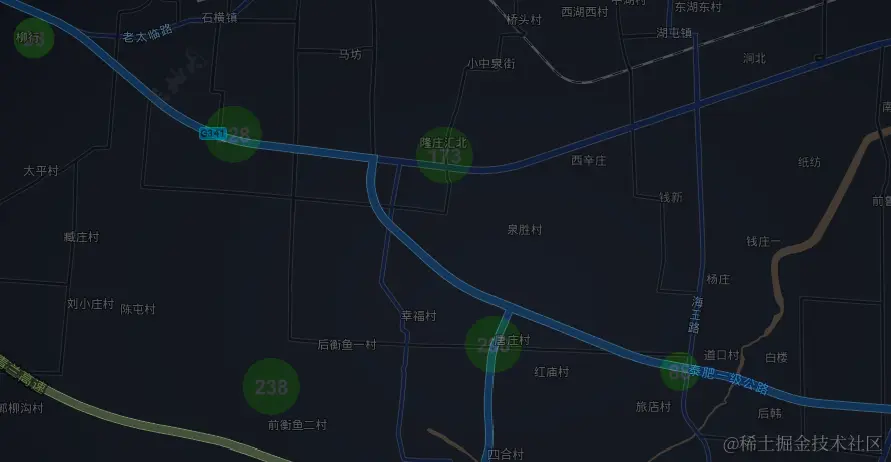This screenshot has height=462, width=891.
Task: Tap the 128 cluster marker by G341
Action: (233, 134)
